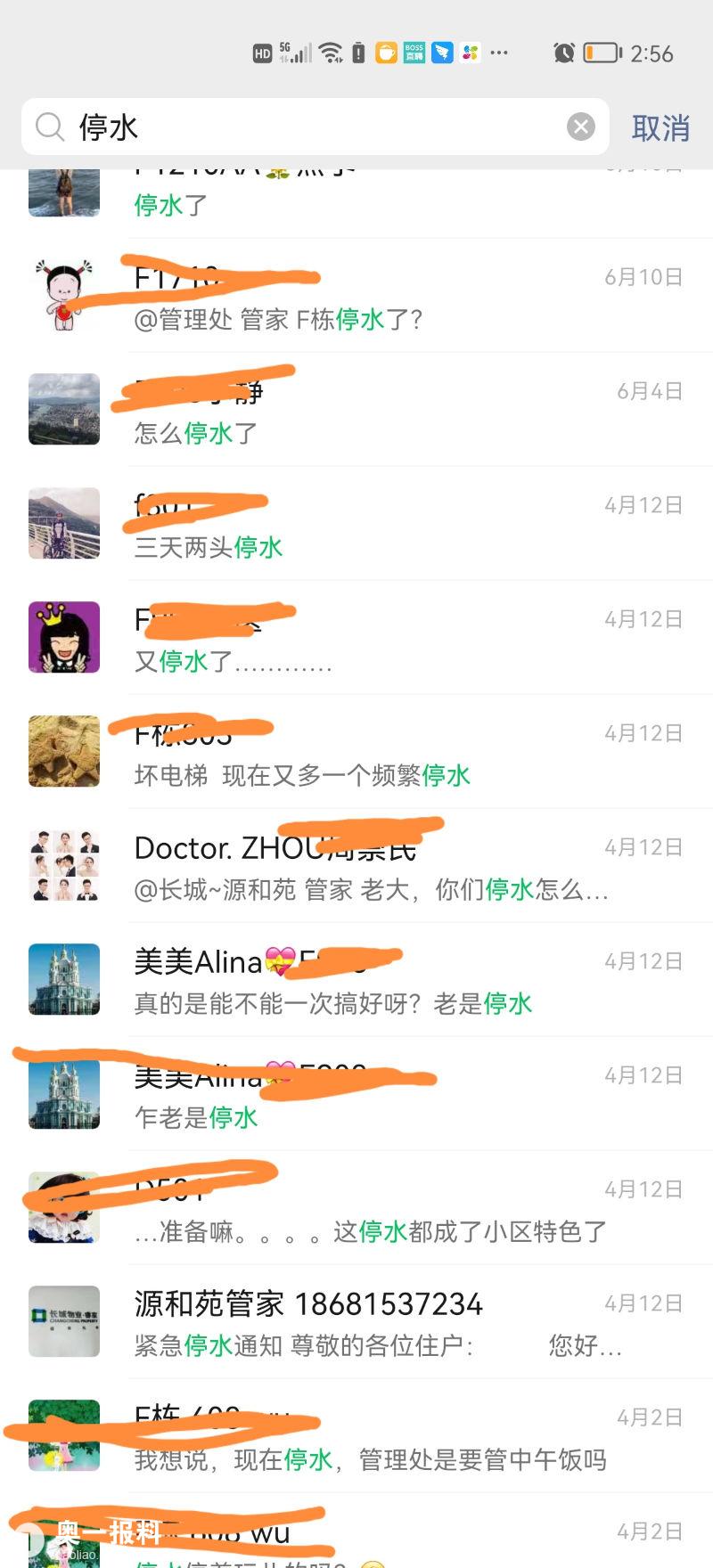The width and height of the screenshot is (713, 1568).
Task: Clear the search text with the X button
Action: [x=581, y=127]
